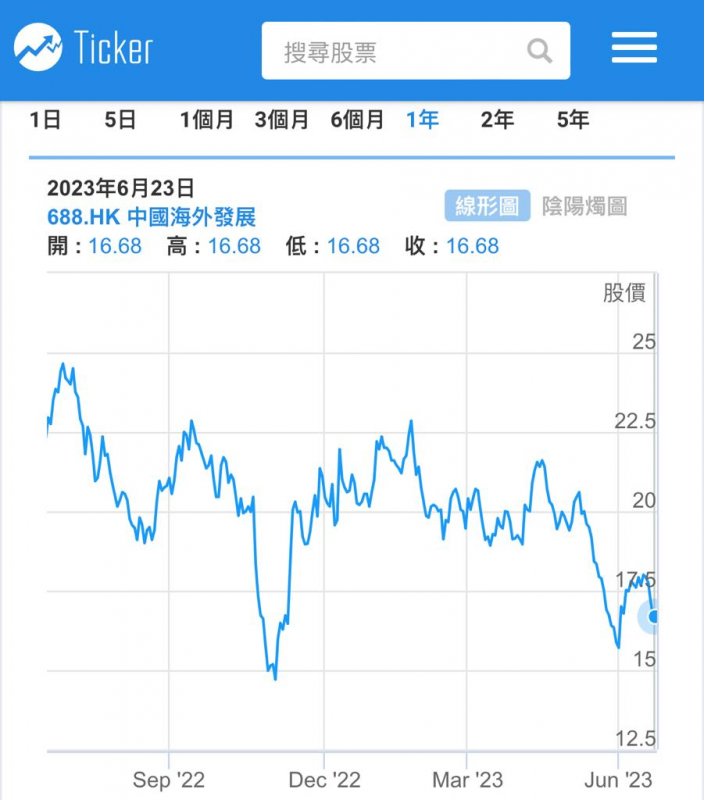Switch to 陰陽燭圖 candlestick chart
Image resolution: width=704 pixels, height=800 pixels.
coord(585,206)
